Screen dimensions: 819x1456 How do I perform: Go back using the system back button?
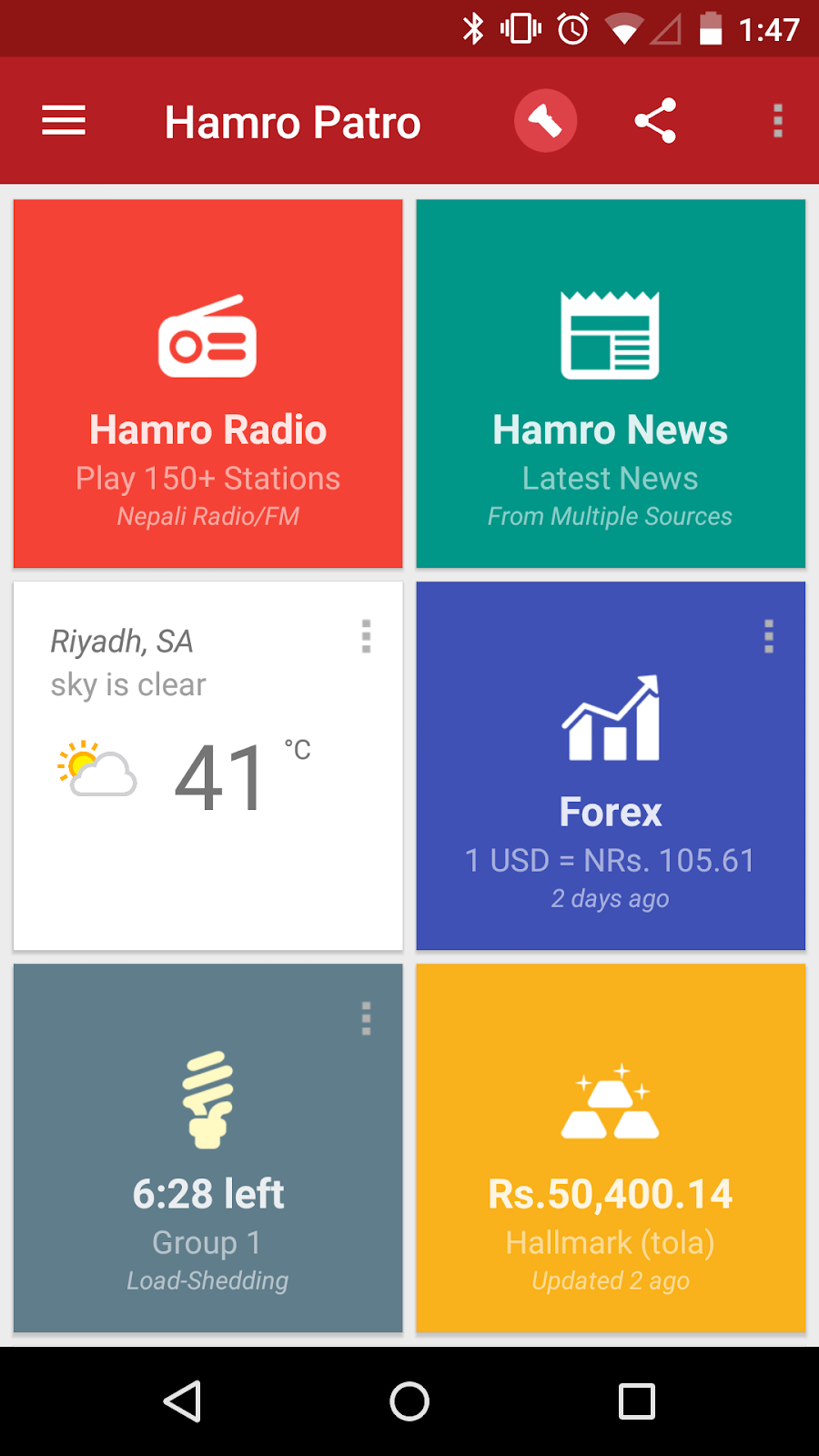(x=182, y=1401)
